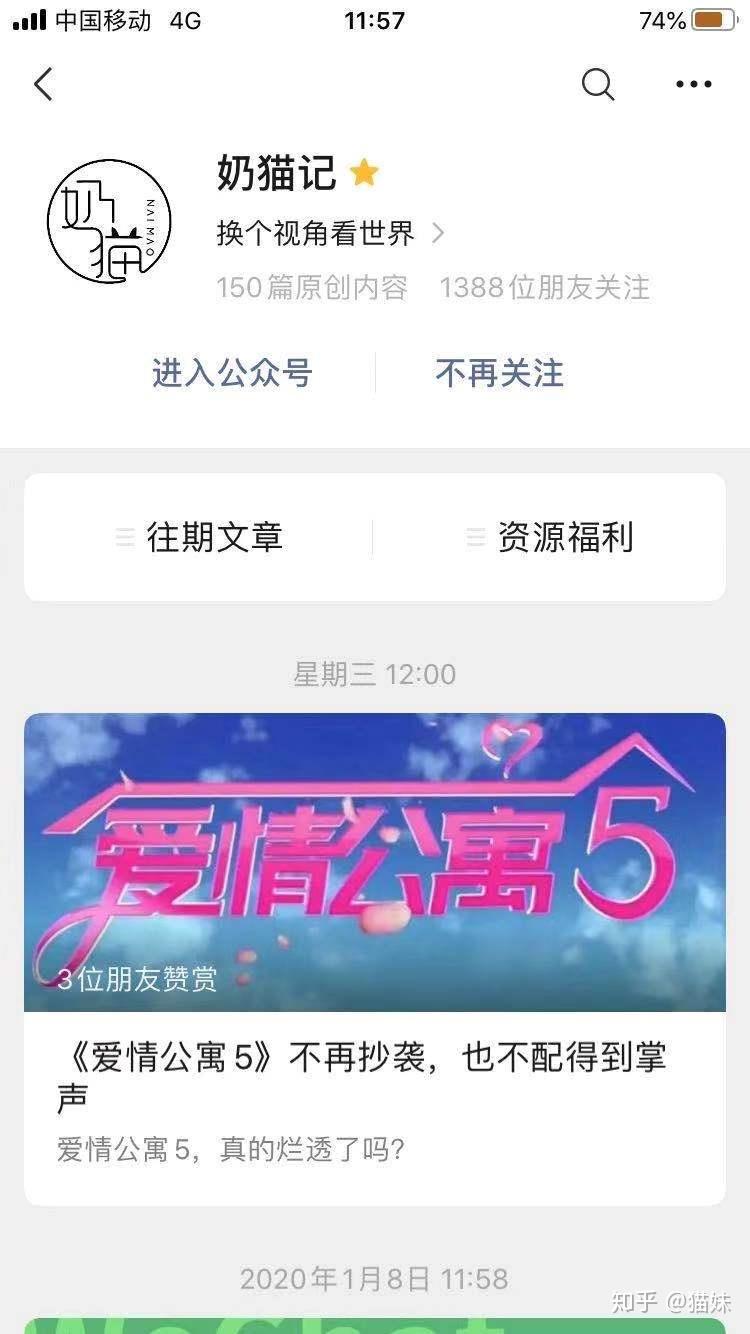Image resolution: width=750 pixels, height=1334 pixels.
Task: Go back using the top-left arrow
Action: 43,85
